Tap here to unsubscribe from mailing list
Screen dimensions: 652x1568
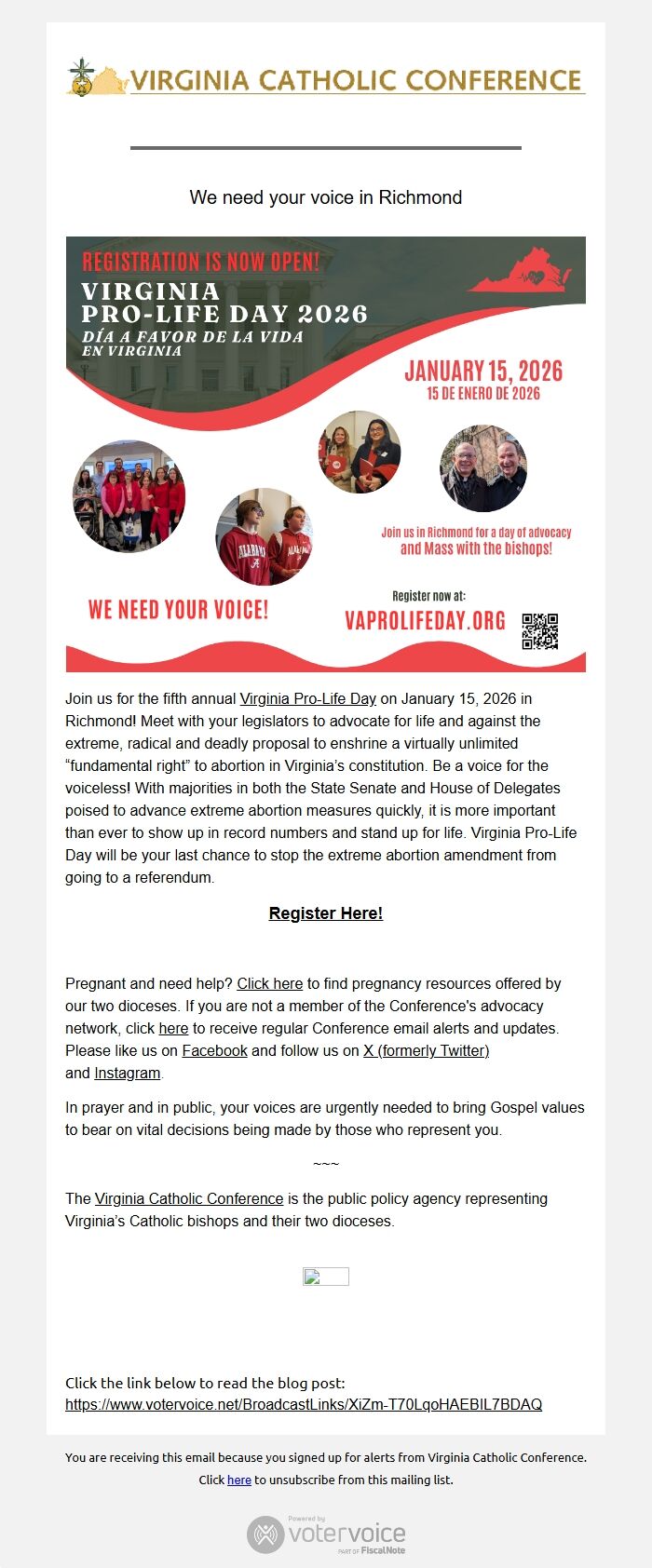(239, 1480)
